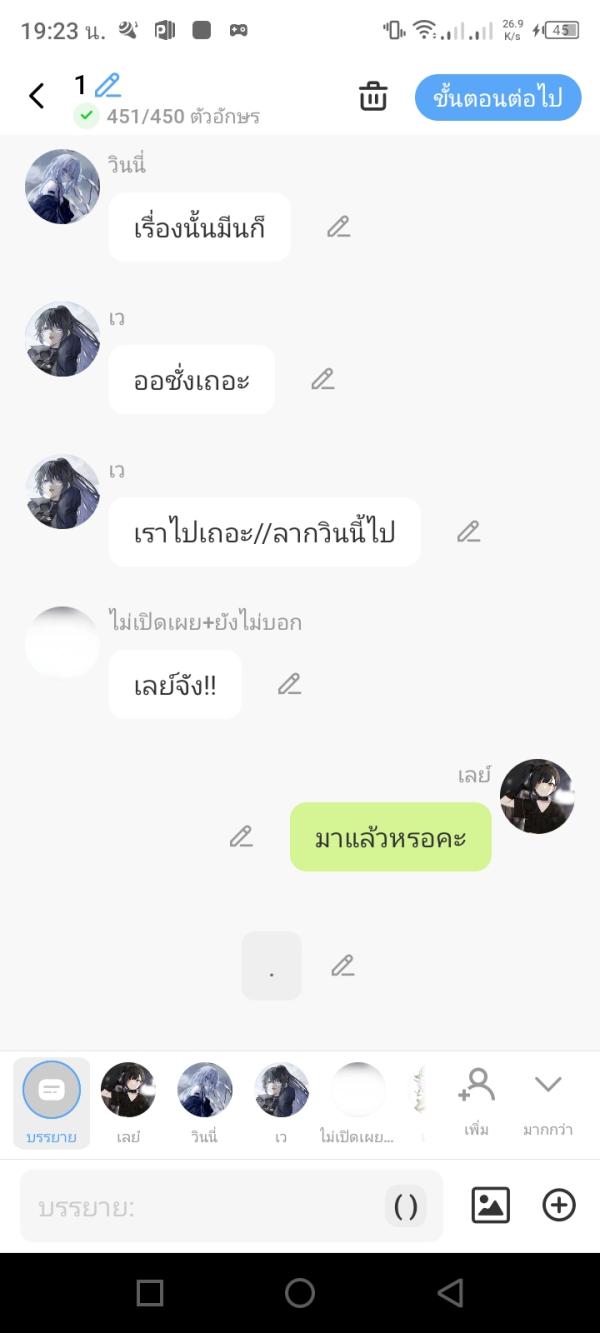Viewport: 600px width, 1333px height.
Task: Expand the มากกว่า chevron
Action: coord(548,1100)
